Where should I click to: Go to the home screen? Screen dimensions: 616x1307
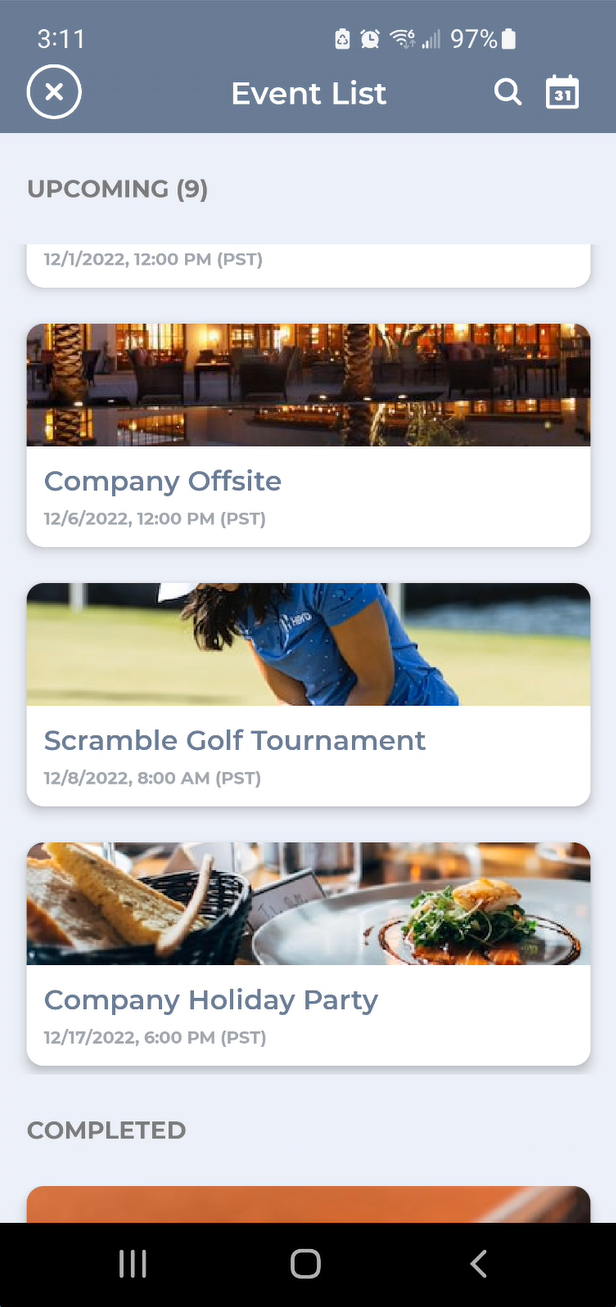[306, 1264]
